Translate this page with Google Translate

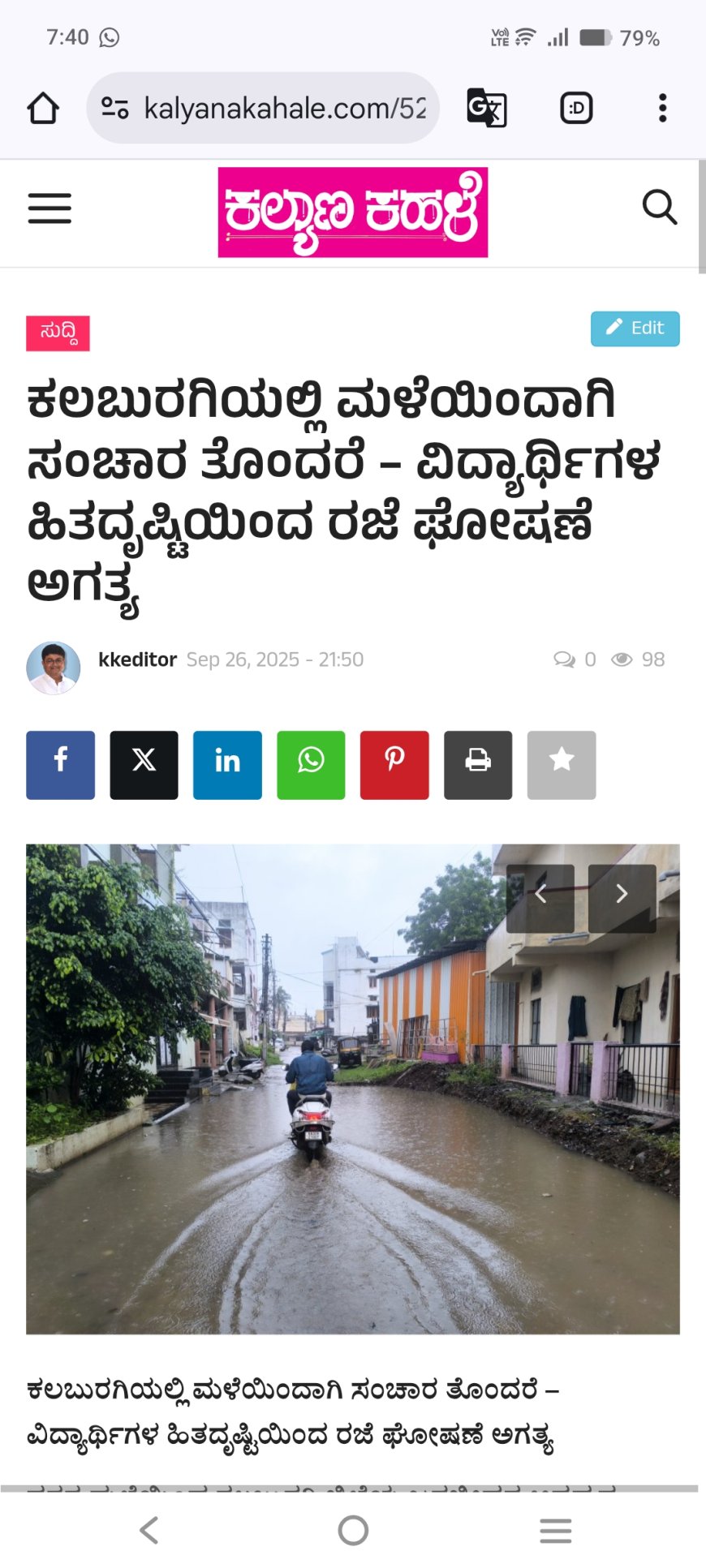click(x=487, y=108)
